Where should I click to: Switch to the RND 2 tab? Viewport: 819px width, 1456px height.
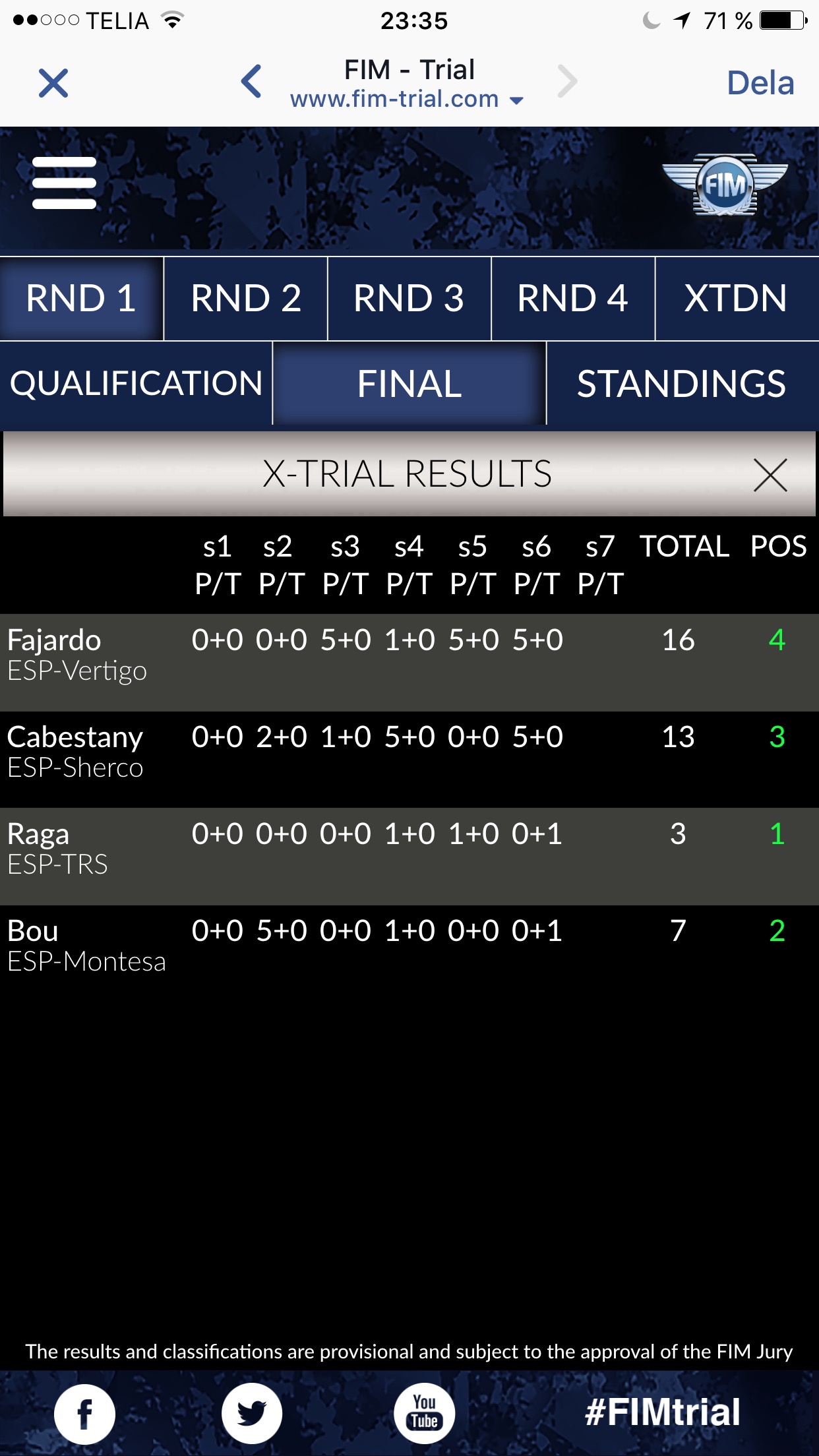click(x=245, y=298)
